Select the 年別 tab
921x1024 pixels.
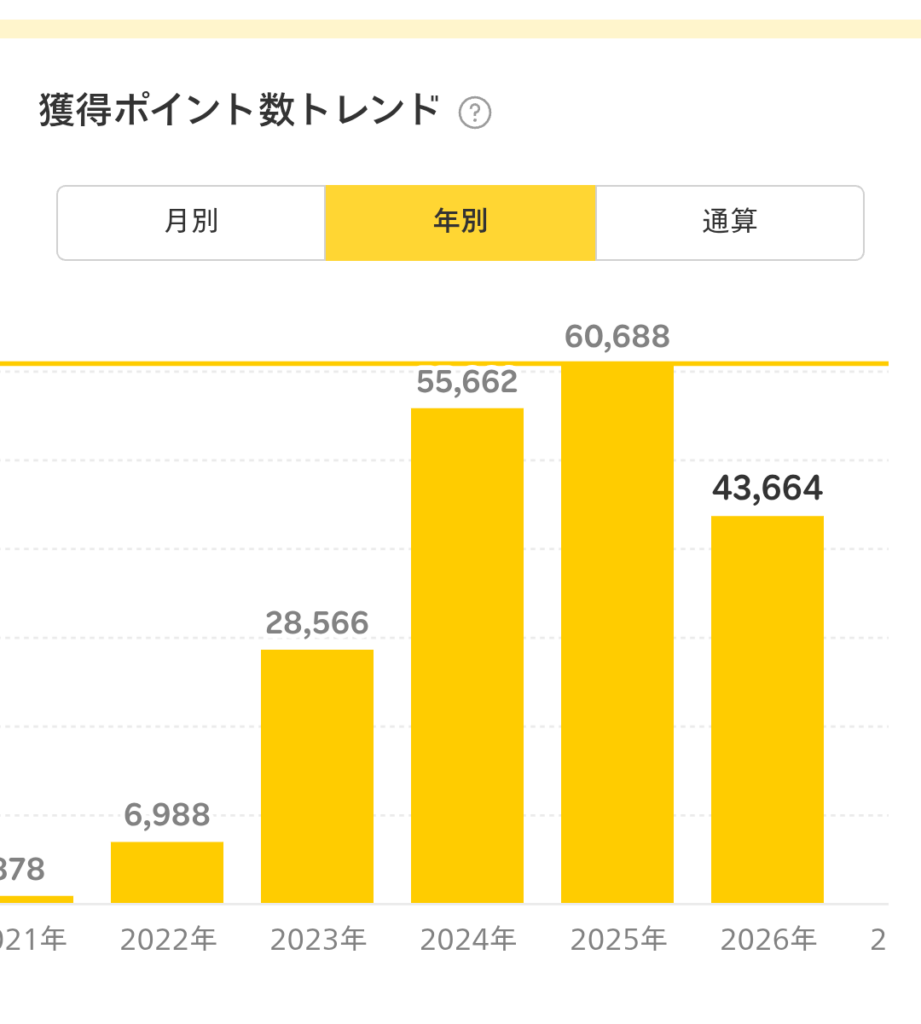[x=460, y=223]
